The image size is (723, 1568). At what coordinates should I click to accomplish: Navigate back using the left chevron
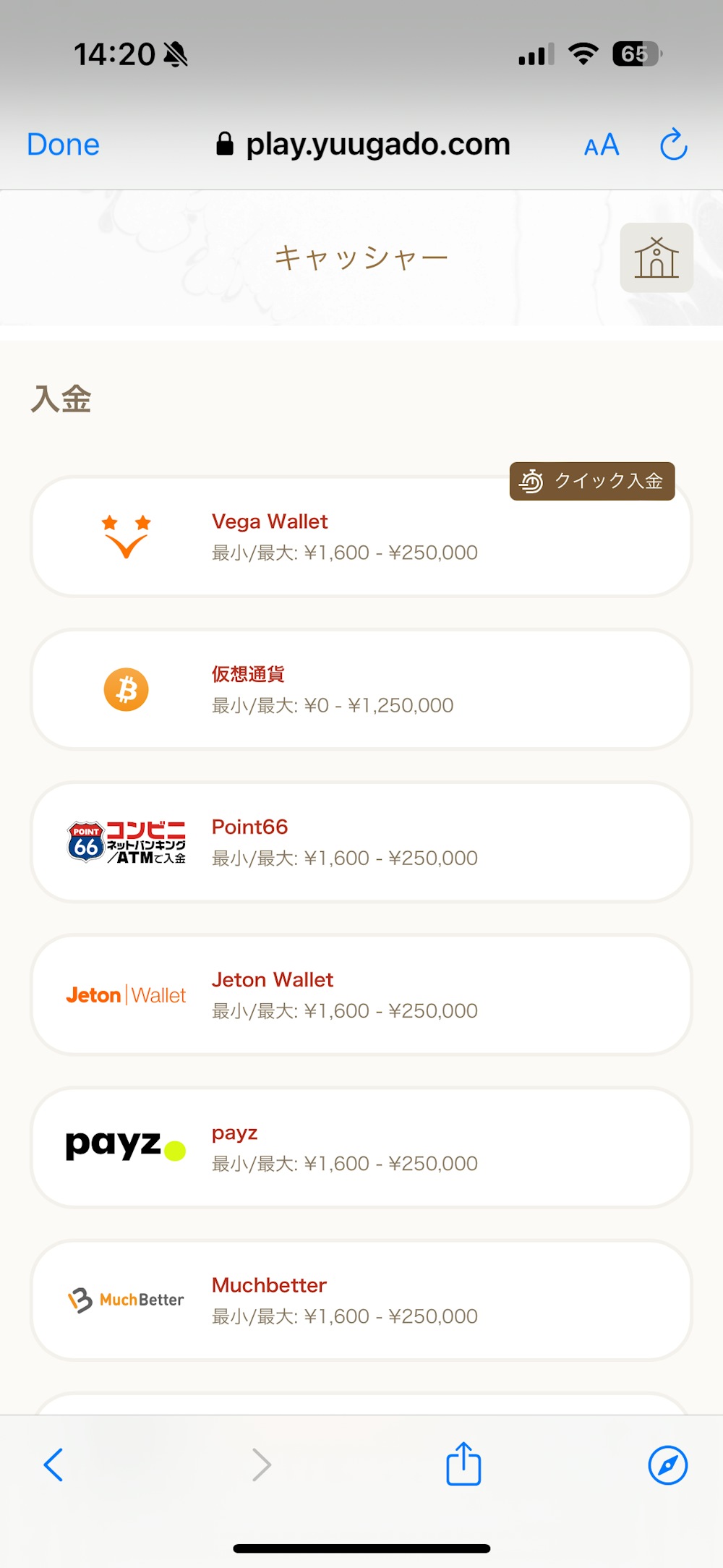click(x=52, y=1464)
